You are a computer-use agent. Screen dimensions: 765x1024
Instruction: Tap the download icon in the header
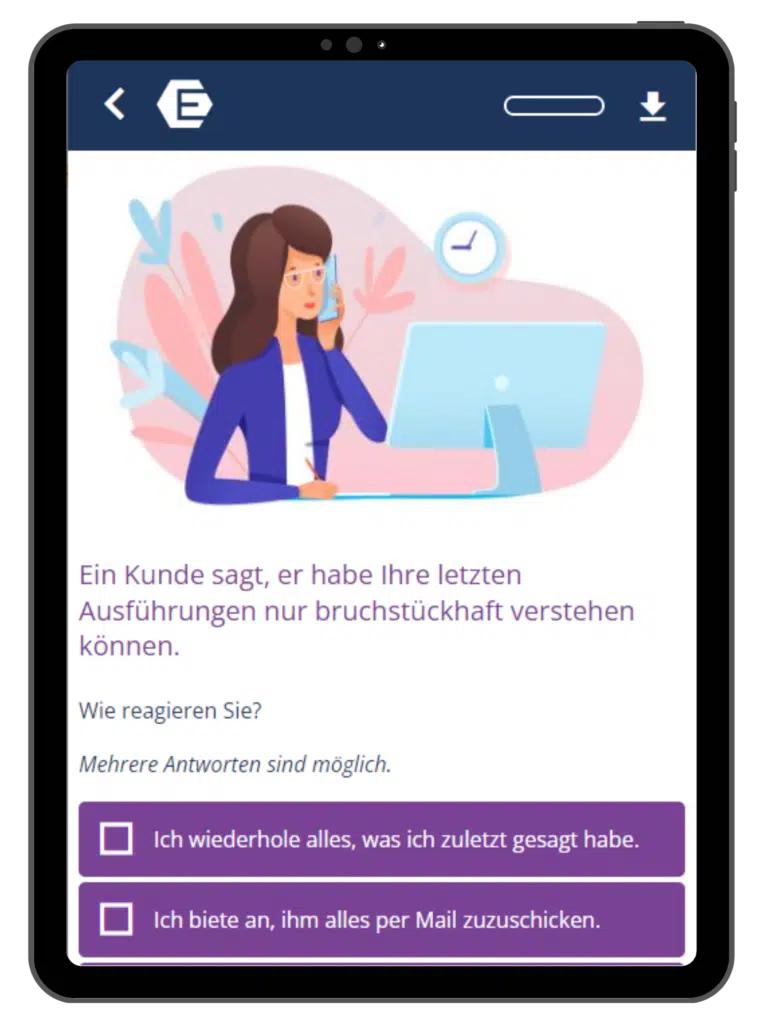click(652, 106)
